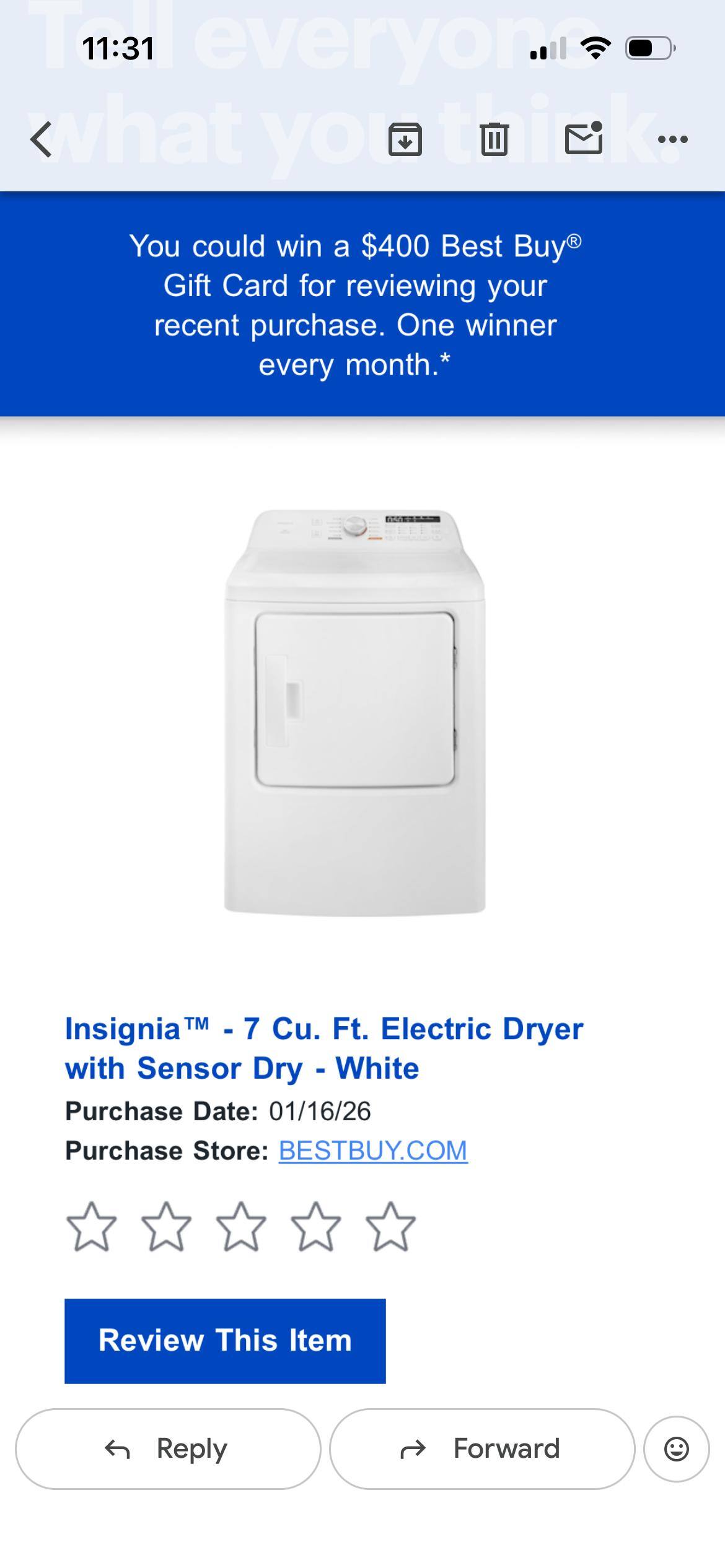Go back to the inbox
The width and height of the screenshot is (725, 1568).
[x=42, y=139]
